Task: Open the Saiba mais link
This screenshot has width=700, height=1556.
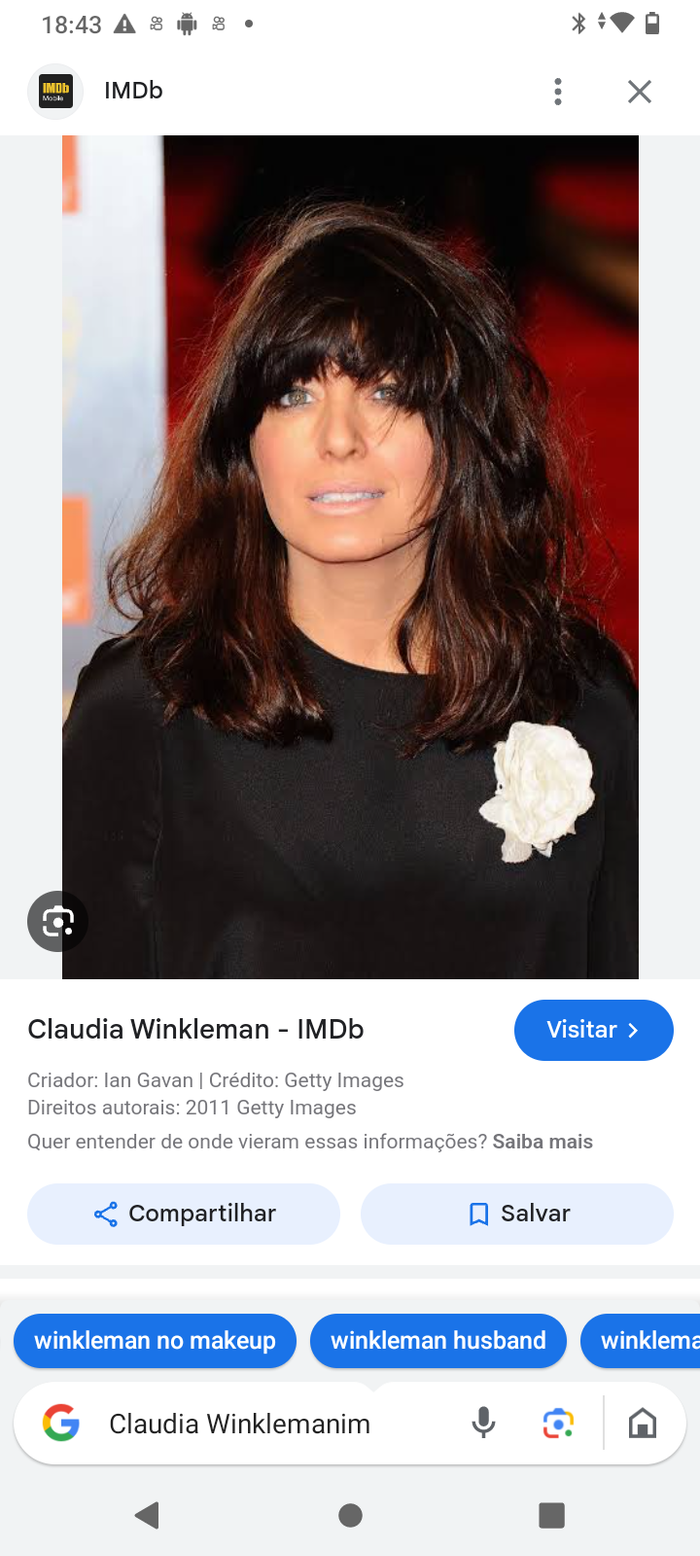Action: [x=542, y=1142]
